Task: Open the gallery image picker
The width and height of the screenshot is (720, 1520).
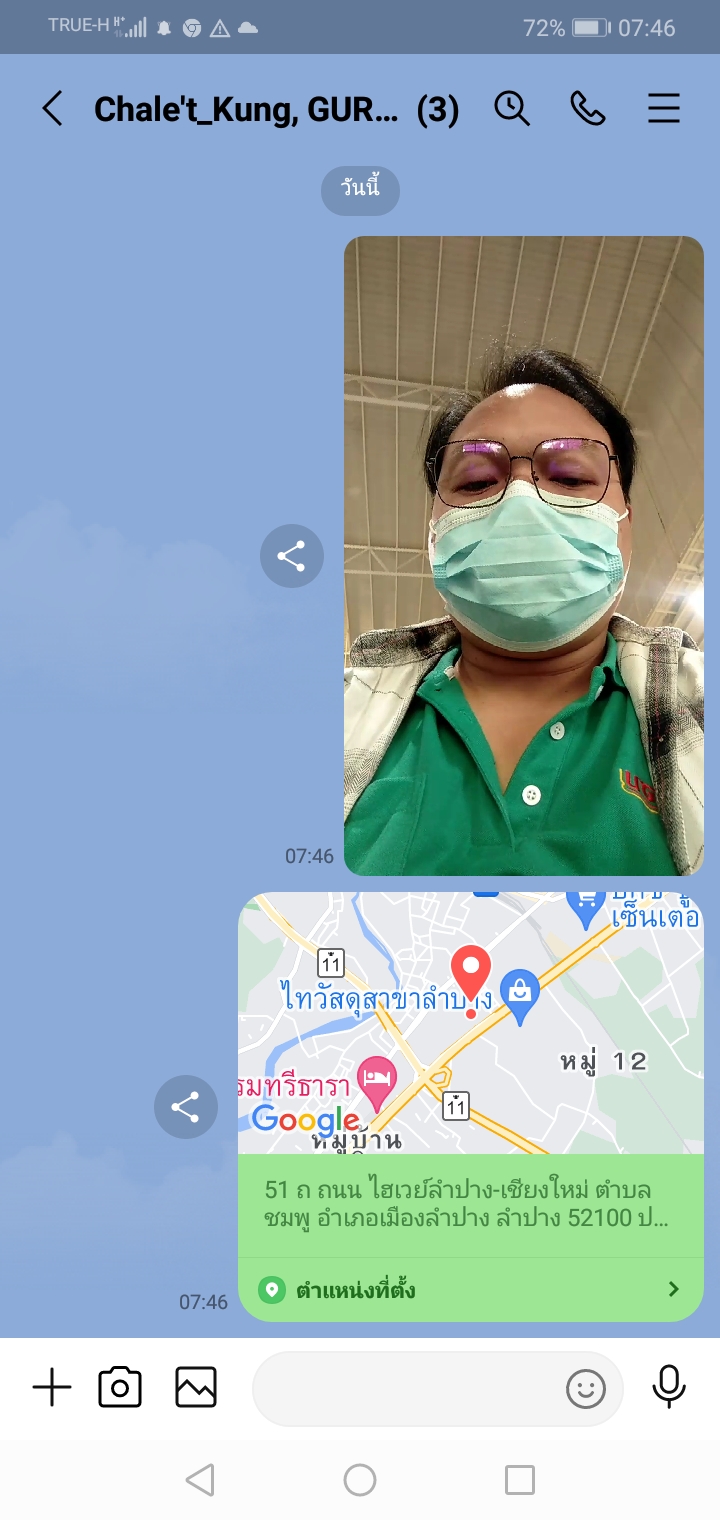Action: [x=196, y=1388]
